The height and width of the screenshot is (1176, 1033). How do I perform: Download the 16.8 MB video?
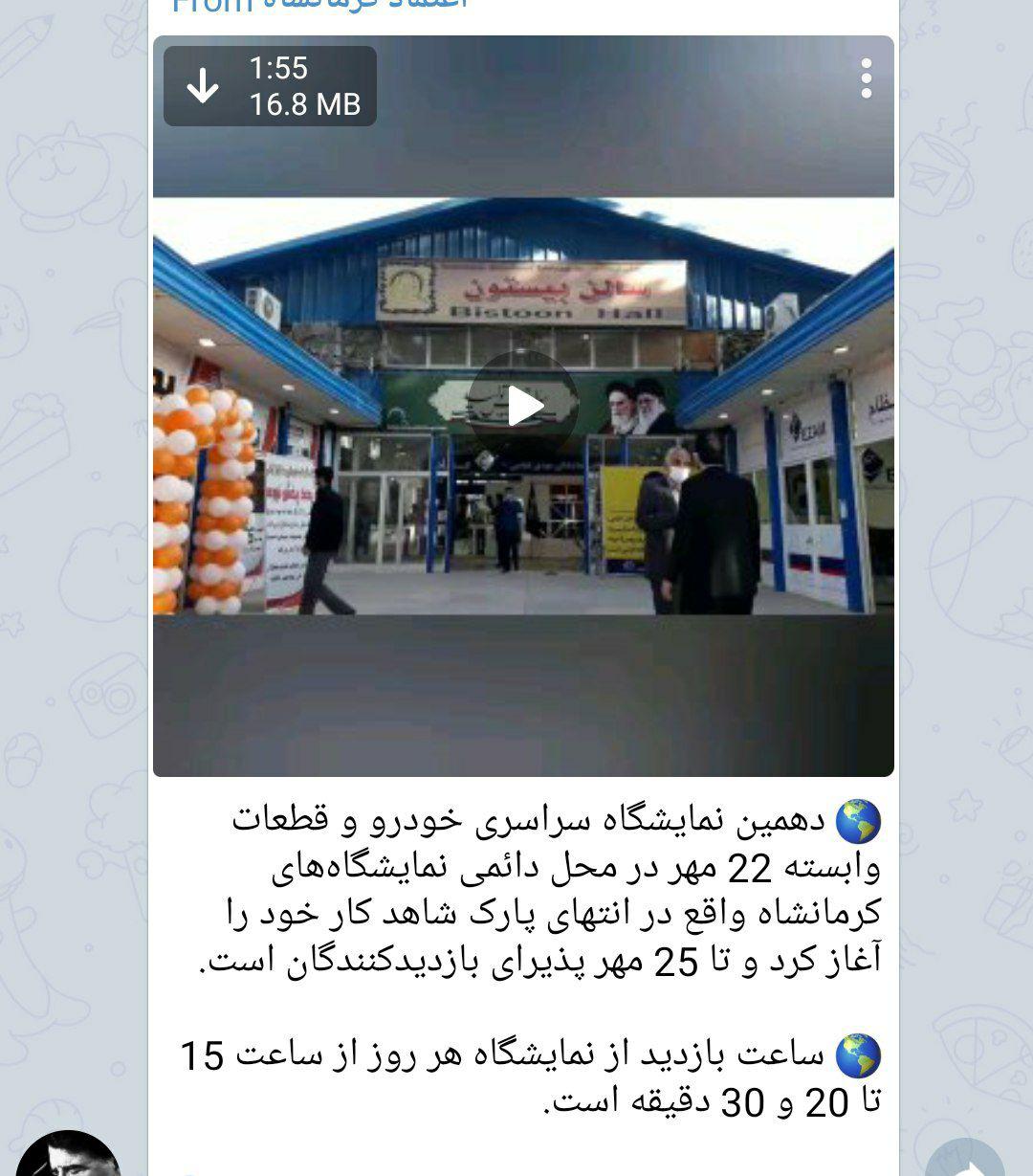pos(202,87)
